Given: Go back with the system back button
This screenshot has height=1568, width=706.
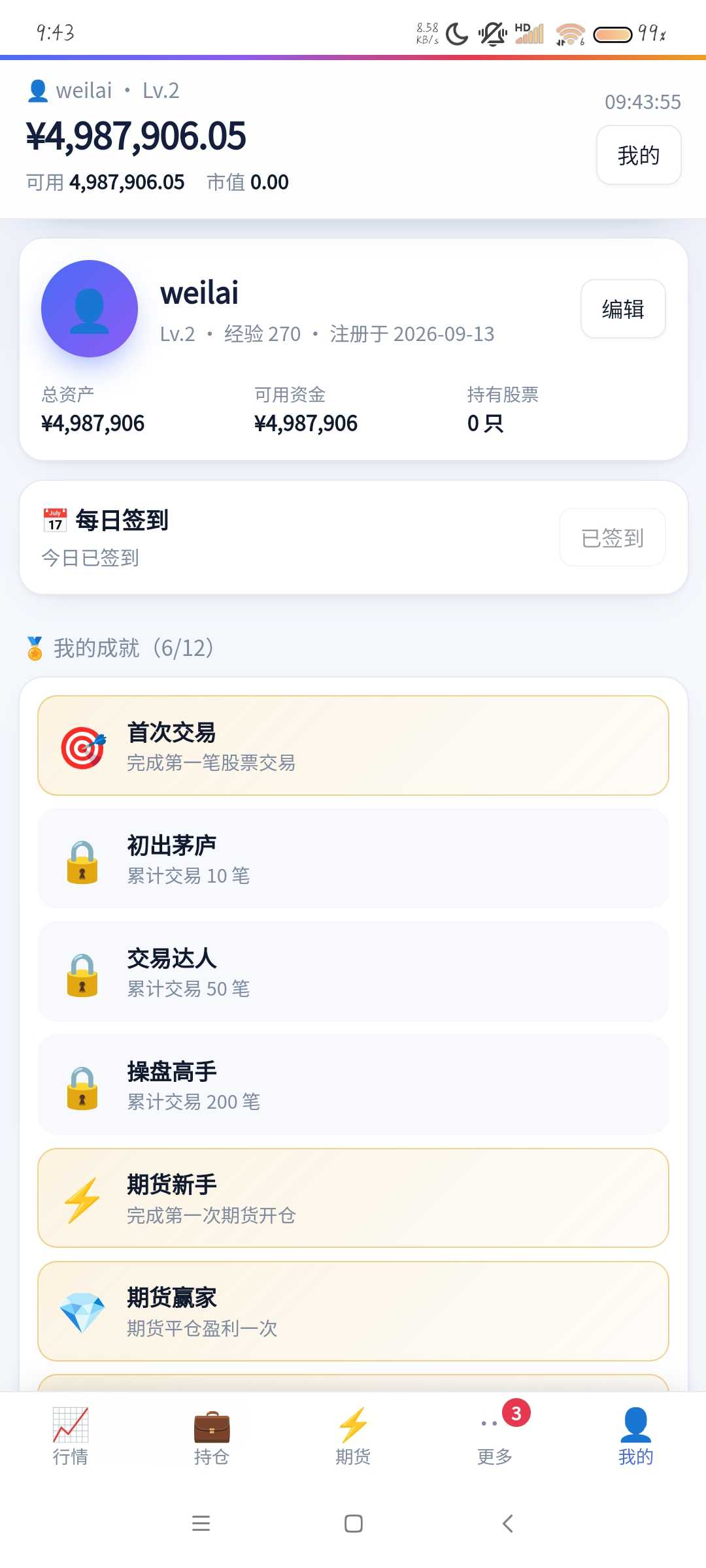Looking at the screenshot, I should pos(507,1524).
